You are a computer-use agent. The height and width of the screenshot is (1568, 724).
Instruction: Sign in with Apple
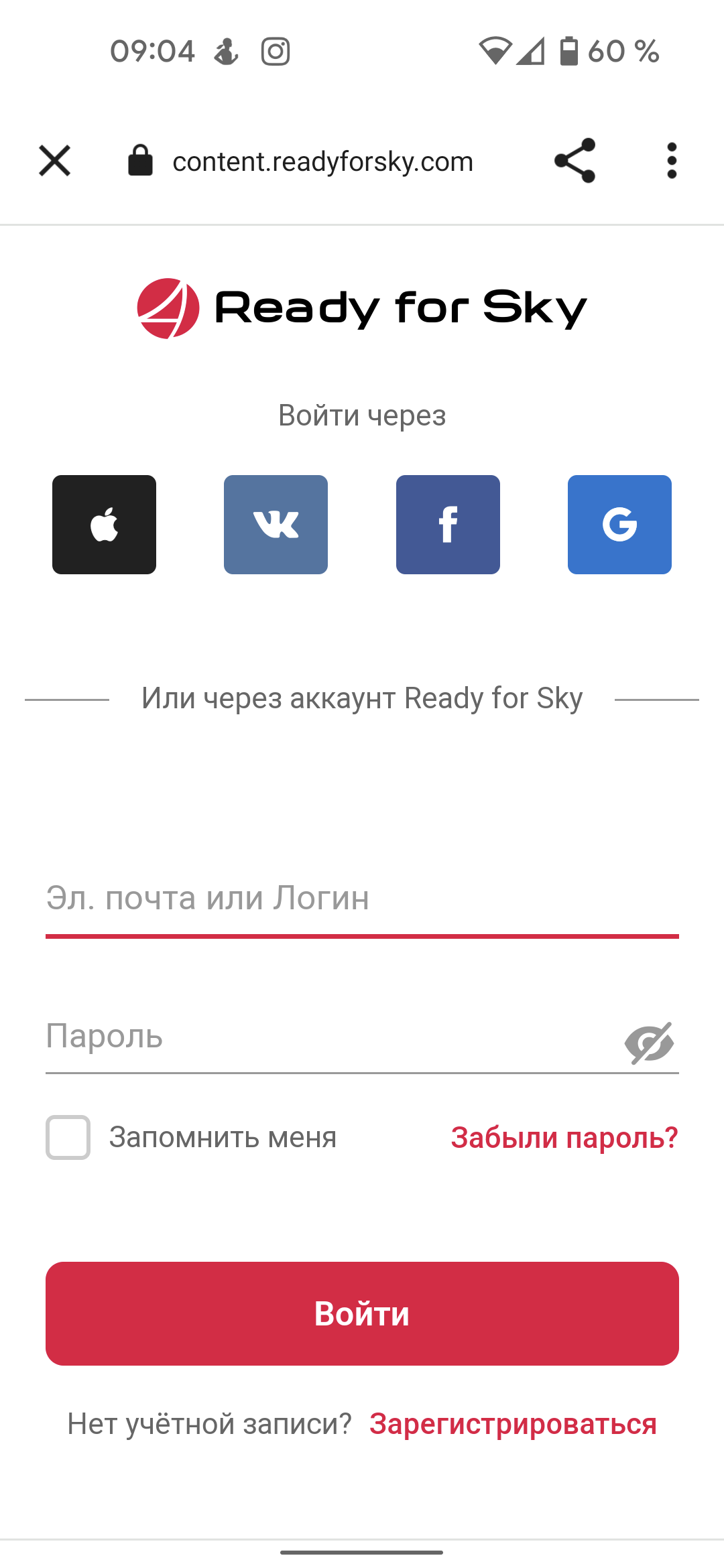click(104, 525)
